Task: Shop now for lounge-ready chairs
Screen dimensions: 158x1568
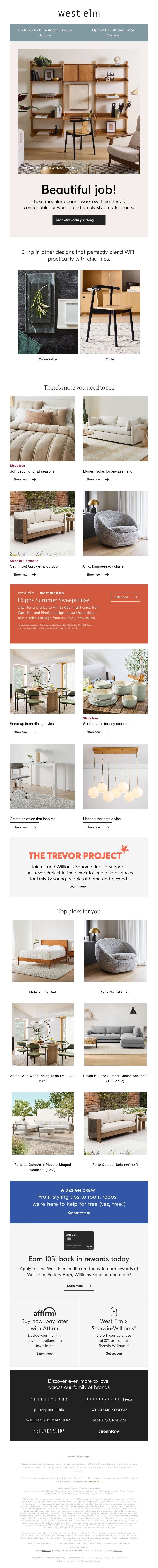Action: (x=97, y=575)
